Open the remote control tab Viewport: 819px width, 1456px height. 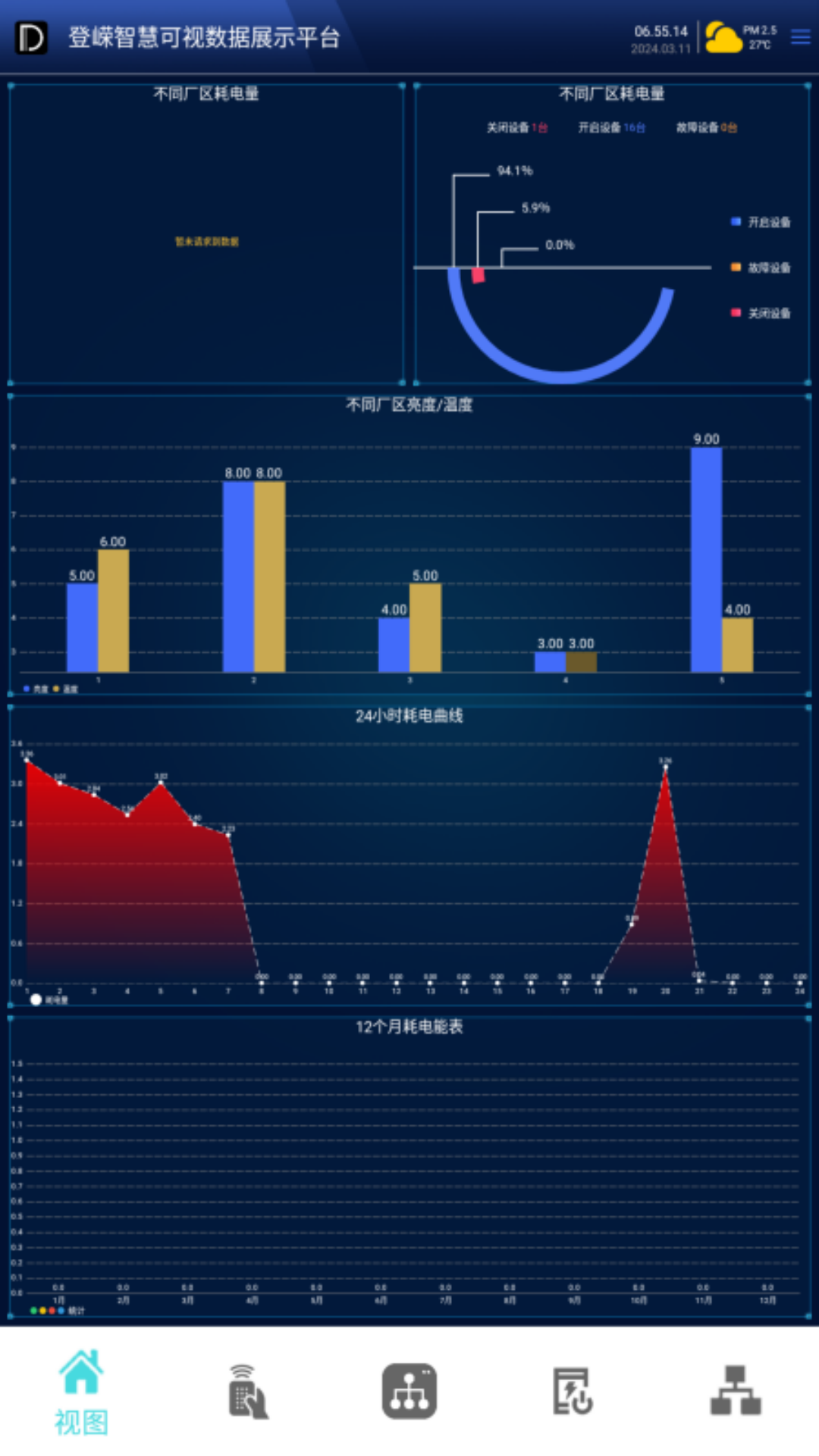click(x=248, y=1392)
